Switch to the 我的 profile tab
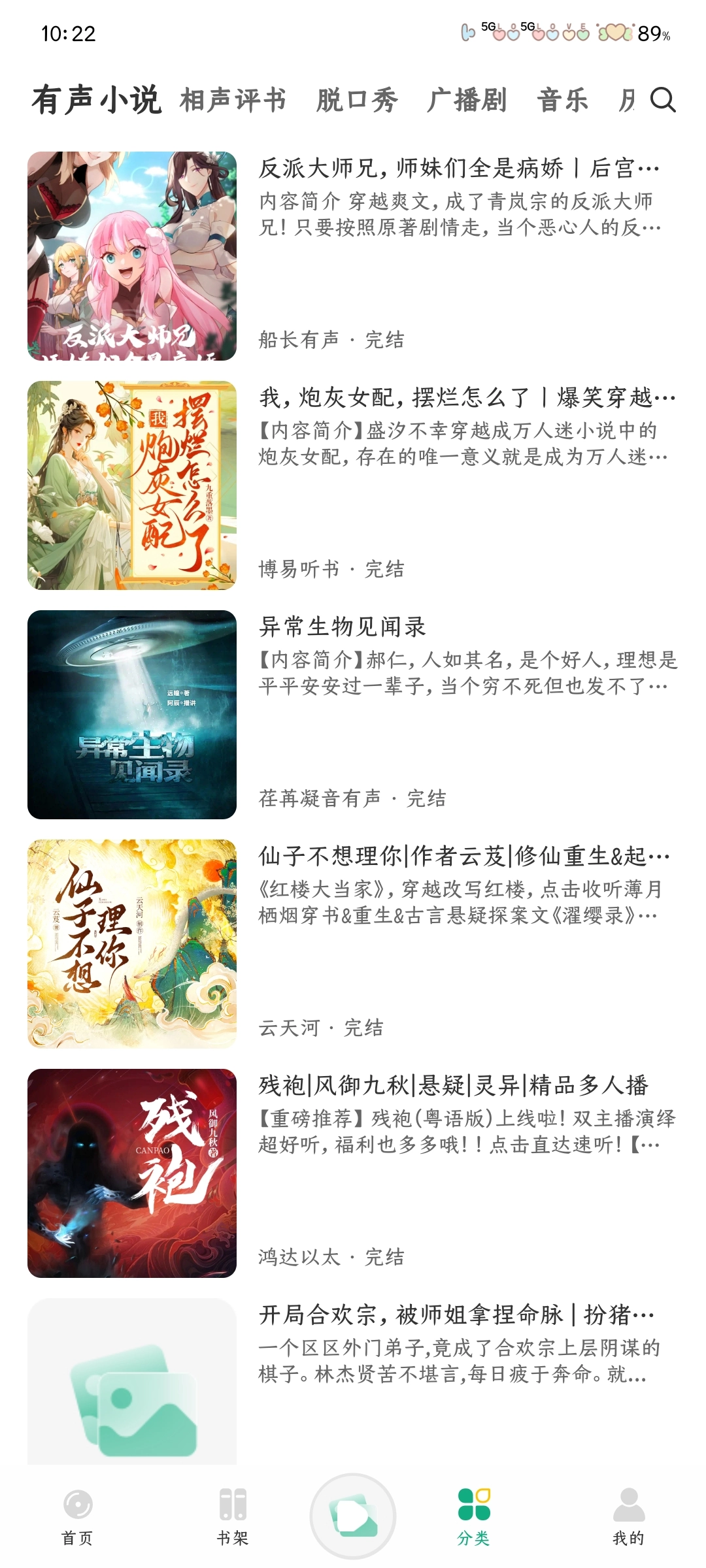Viewport: 706px width, 1568px height. coord(629,1517)
